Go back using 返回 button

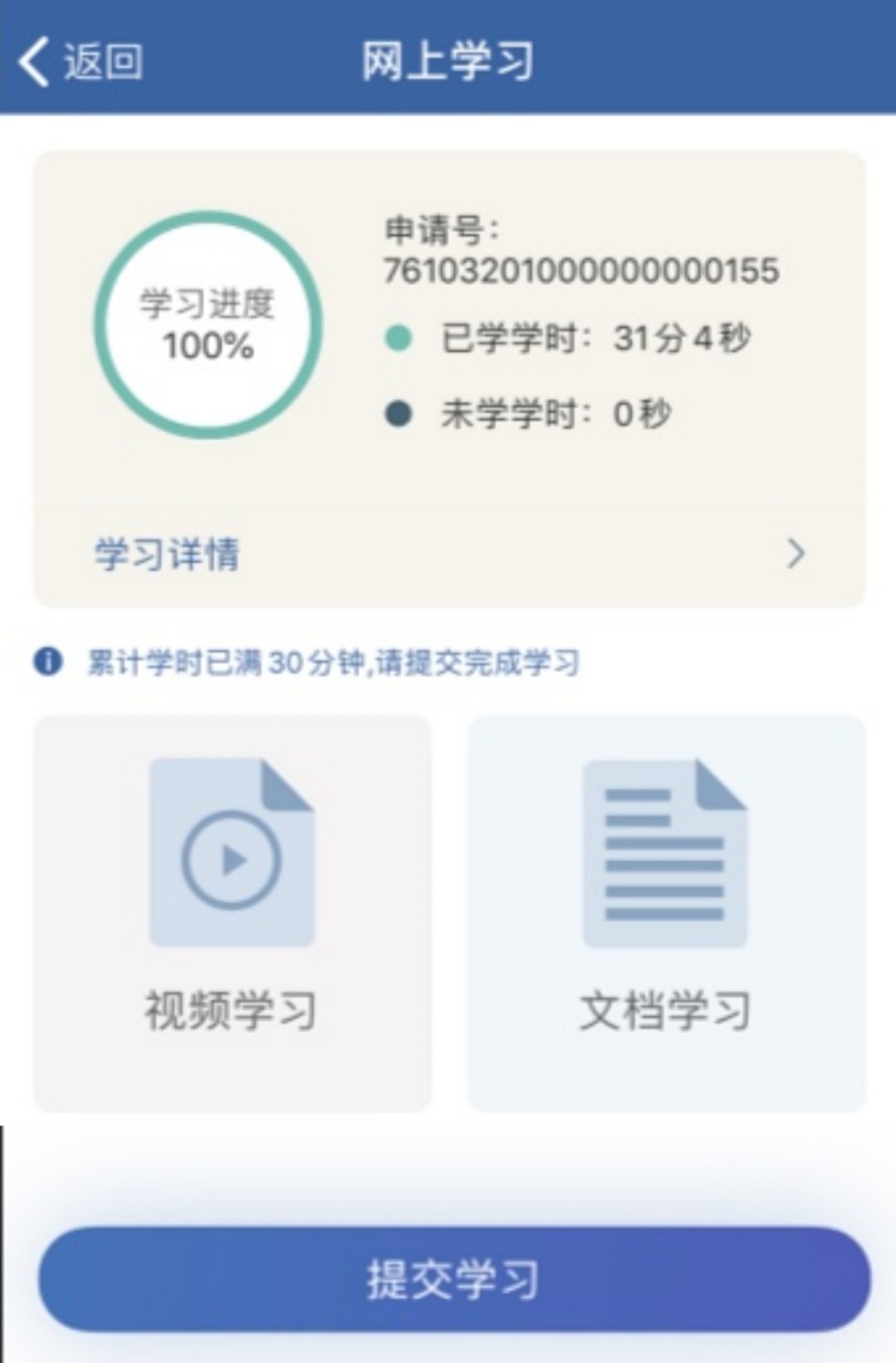[81, 61]
